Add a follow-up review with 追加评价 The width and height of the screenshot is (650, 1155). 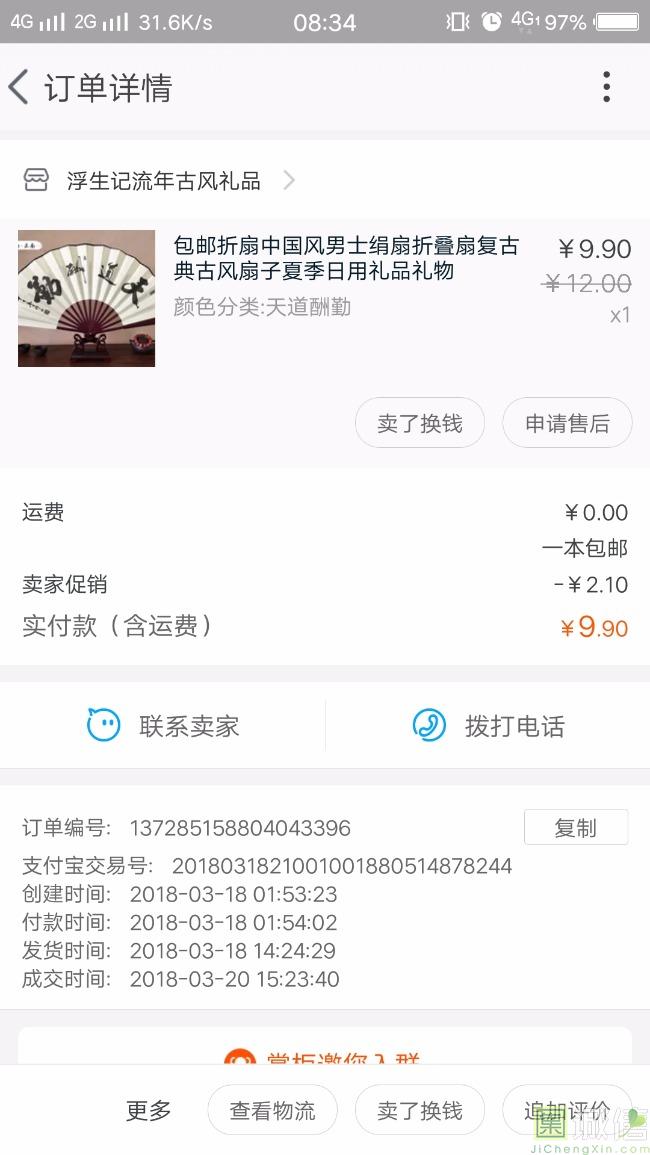(x=567, y=1109)
